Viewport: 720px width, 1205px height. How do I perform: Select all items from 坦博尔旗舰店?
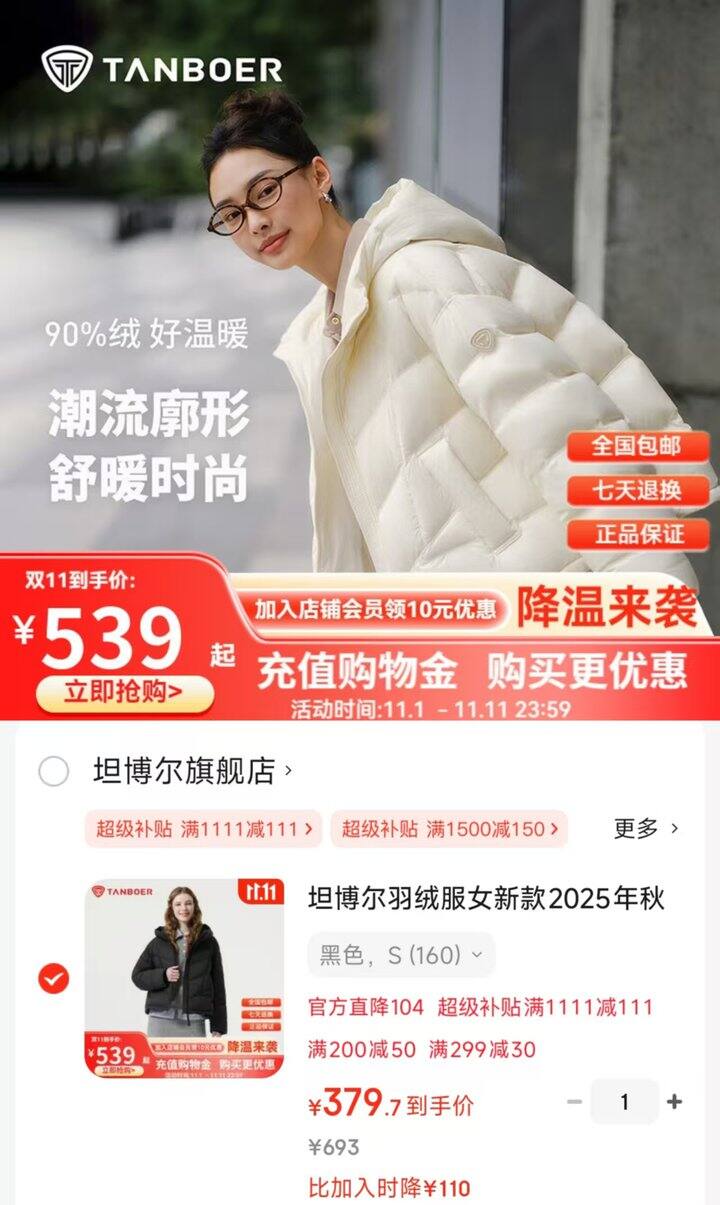point(53,771)
